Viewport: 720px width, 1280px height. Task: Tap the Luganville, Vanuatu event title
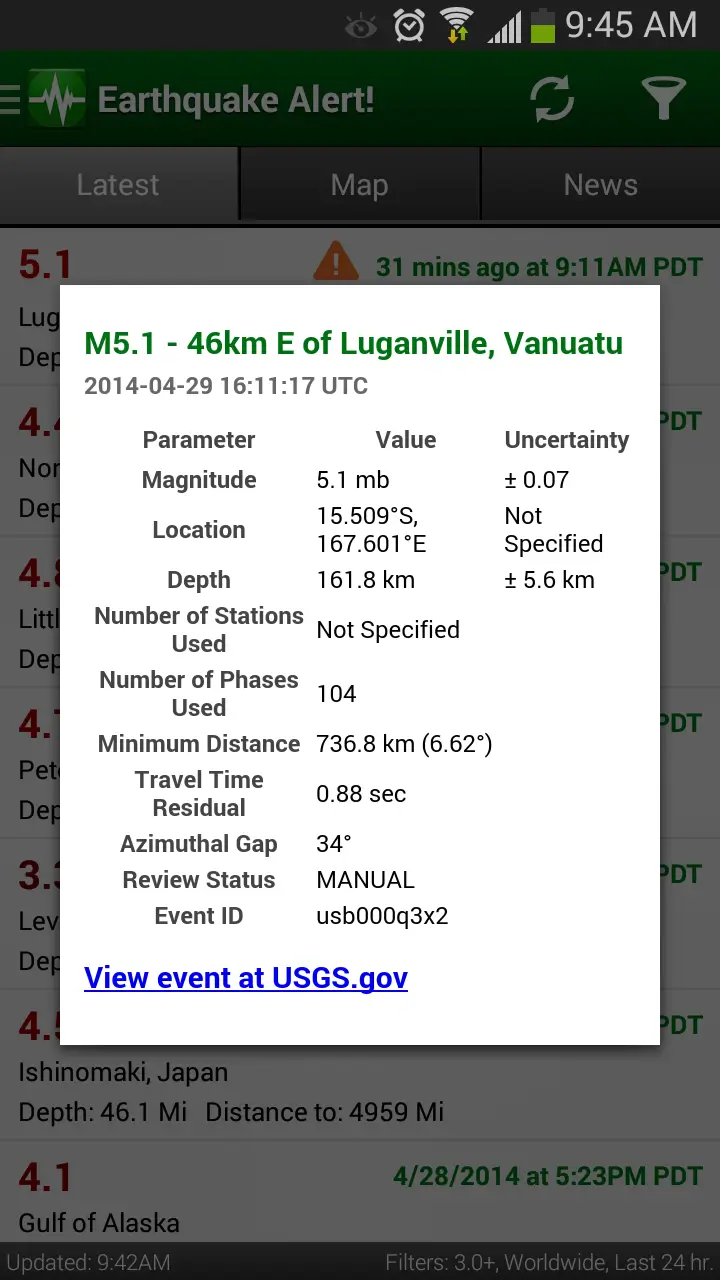(352, 343)
